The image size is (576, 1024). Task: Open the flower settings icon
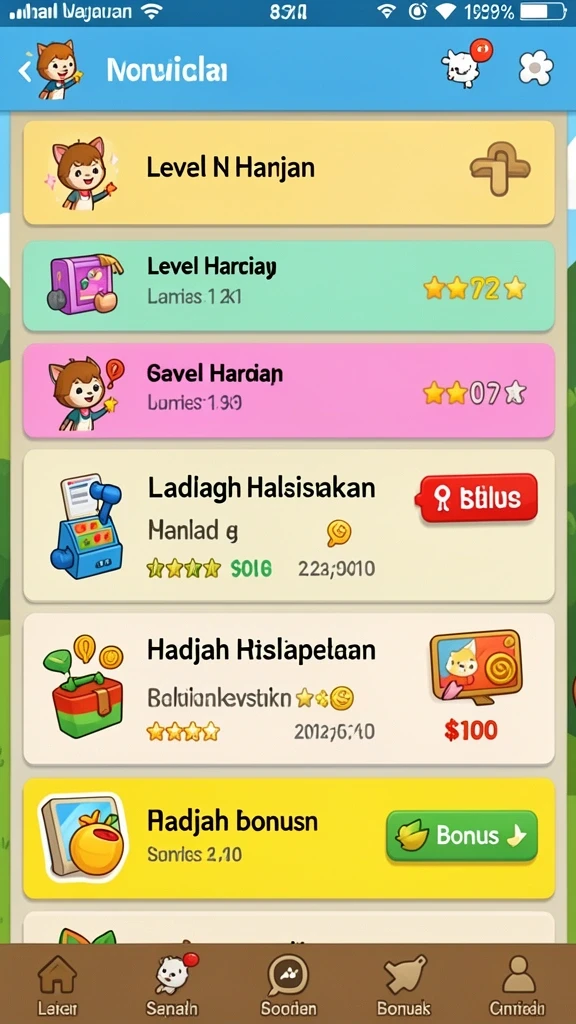coord(536,68)
